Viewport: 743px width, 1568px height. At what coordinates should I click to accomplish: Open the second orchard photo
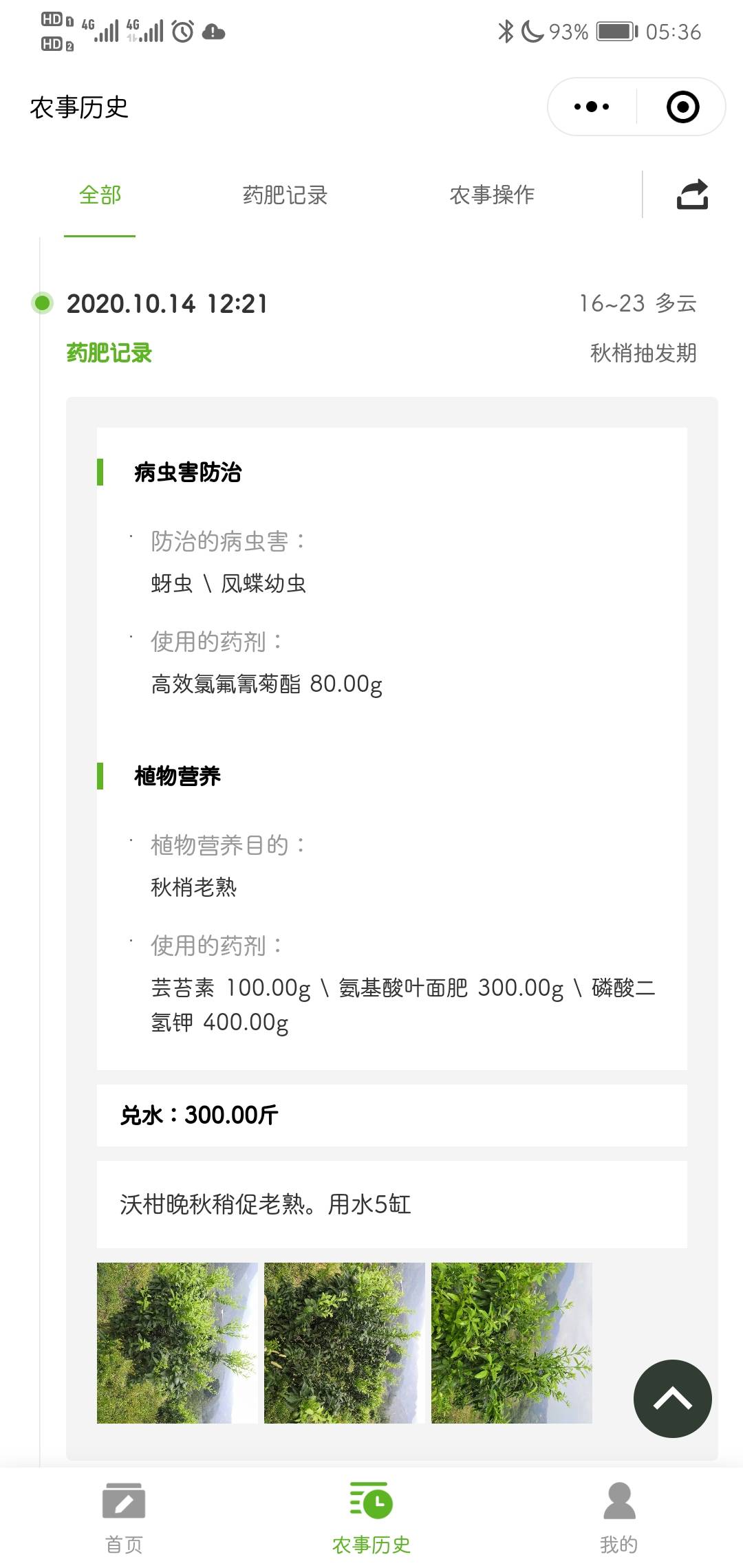click(x=345, y=1342)
